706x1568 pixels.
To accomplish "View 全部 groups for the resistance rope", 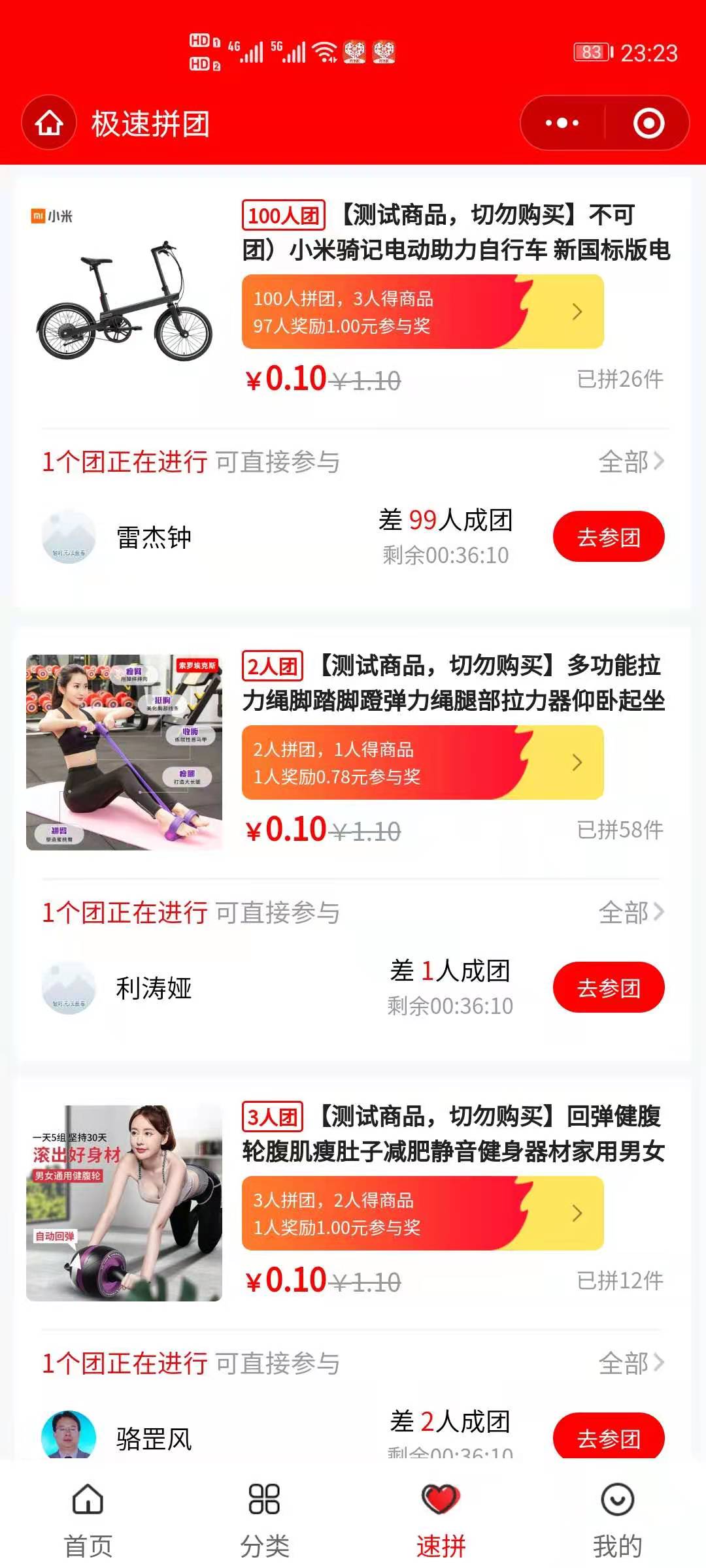I will (631, 913).
